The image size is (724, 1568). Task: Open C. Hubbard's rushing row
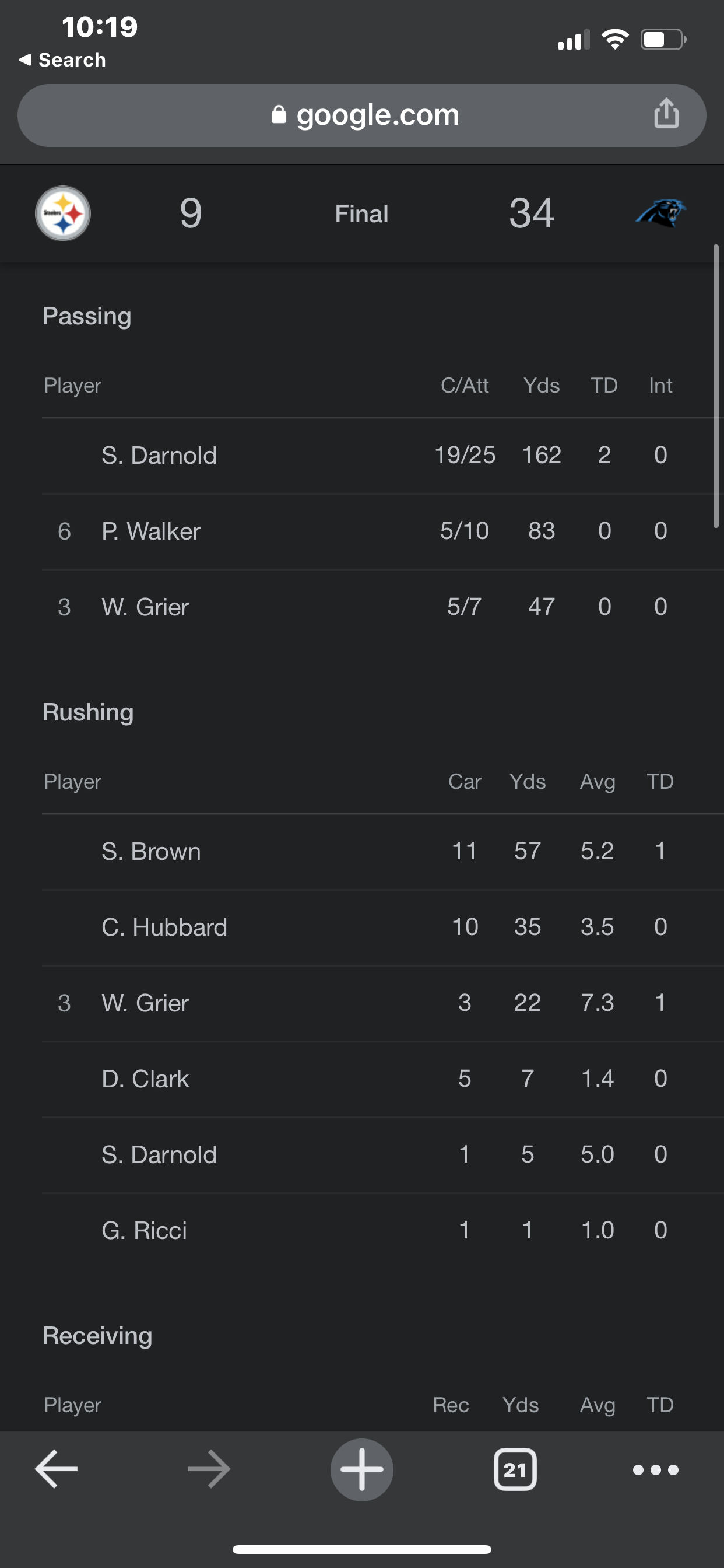(382, 927)
